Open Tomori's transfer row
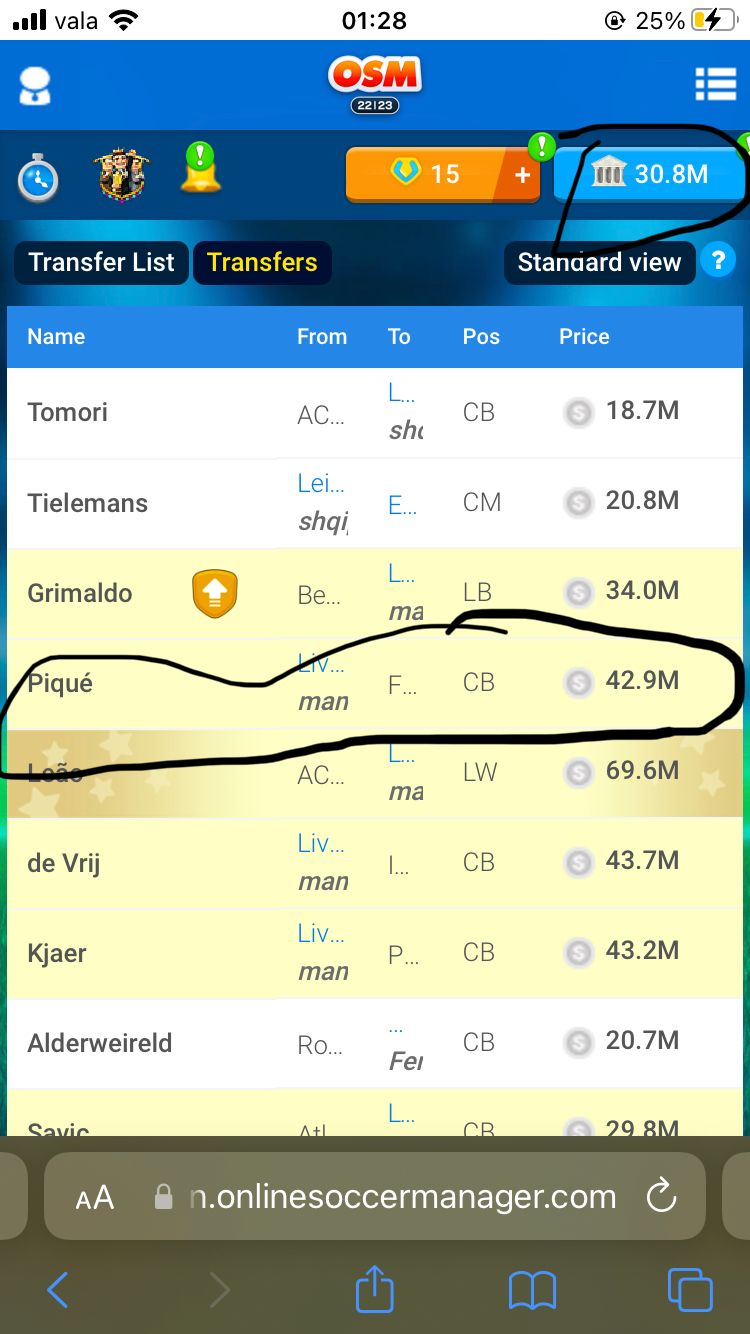This screenshot has width=750, height=1334. tap(375, 413)
